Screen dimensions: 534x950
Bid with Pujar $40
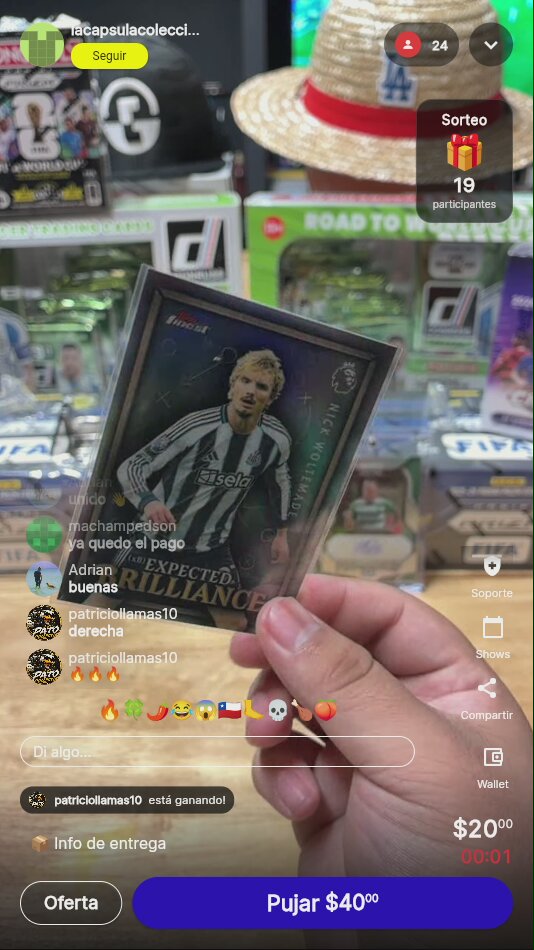322,903
